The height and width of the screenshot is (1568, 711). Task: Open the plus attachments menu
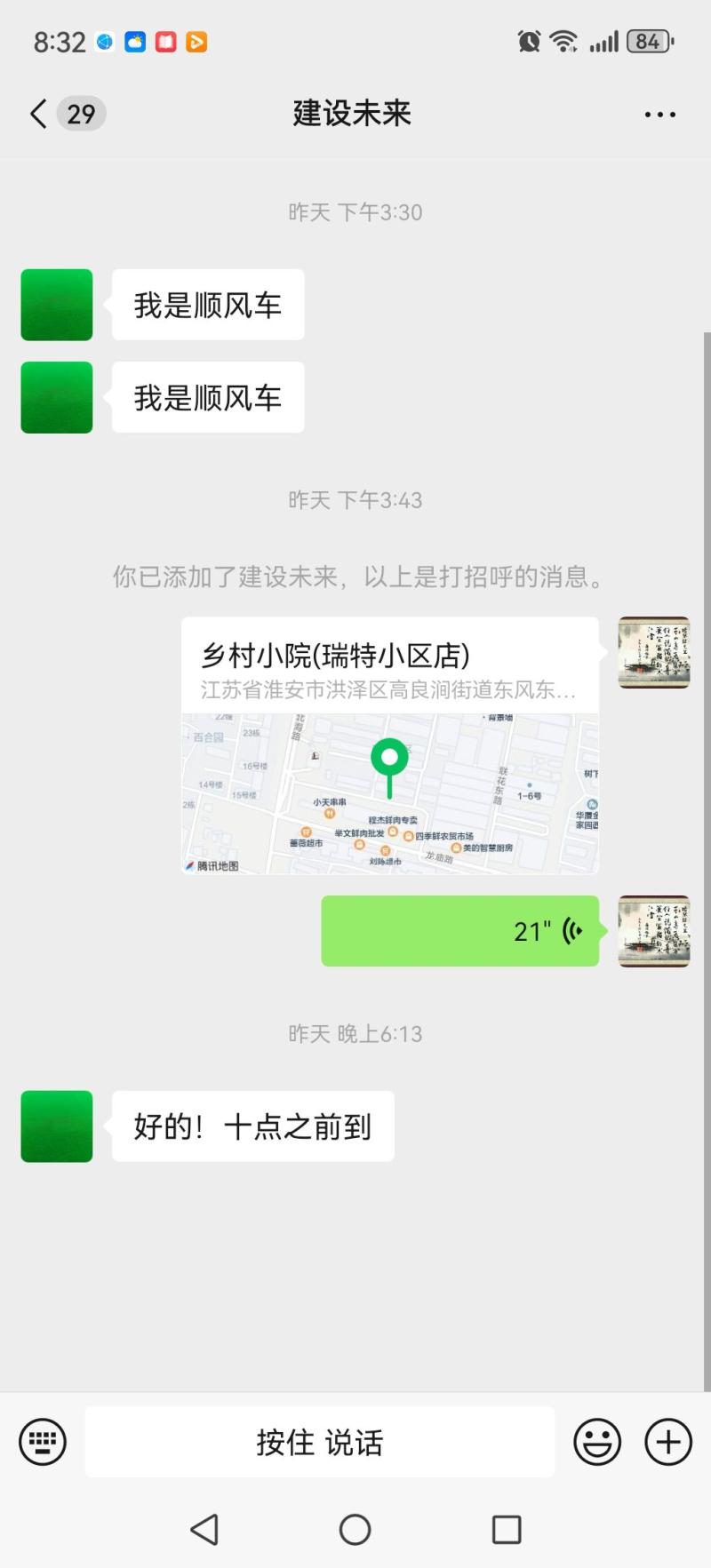pos(668,1441)
